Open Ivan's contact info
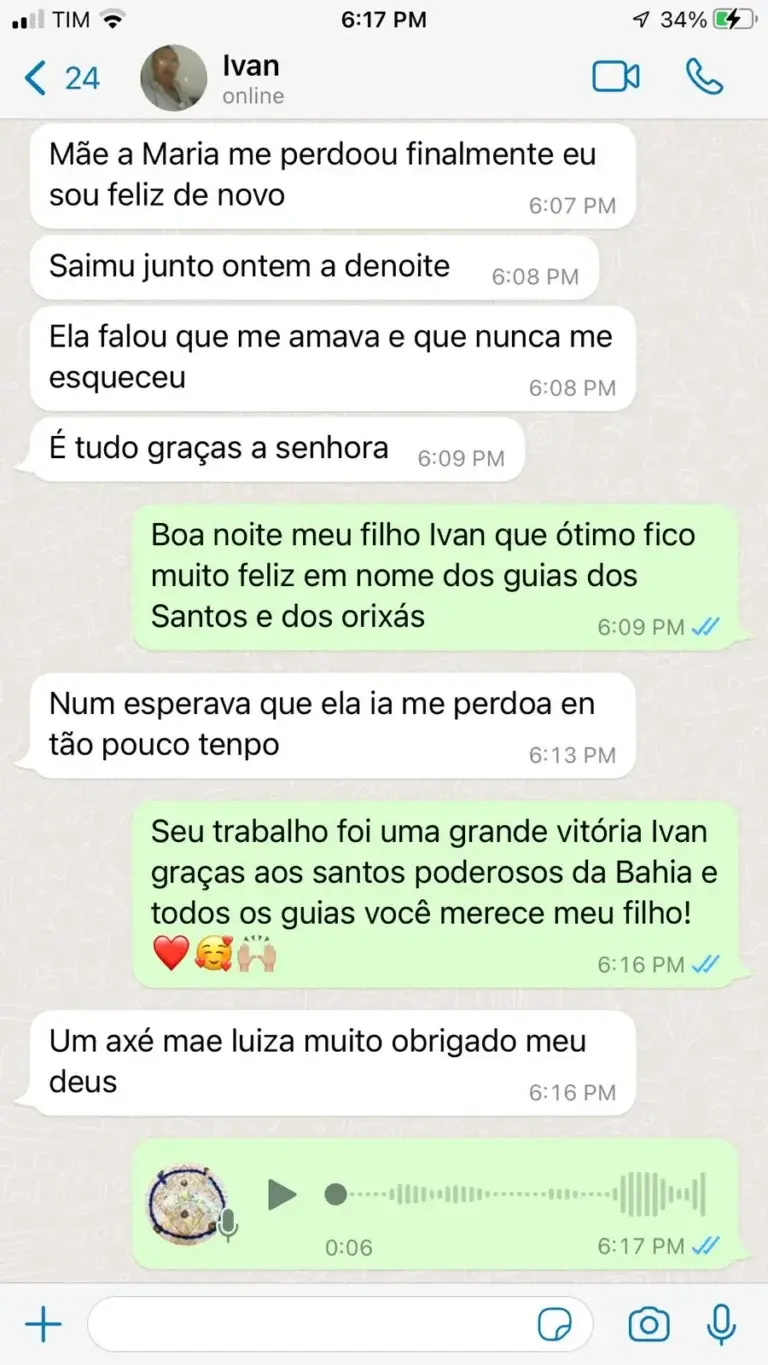This screenshot has width=768, height=1365. tap(252, 78)
